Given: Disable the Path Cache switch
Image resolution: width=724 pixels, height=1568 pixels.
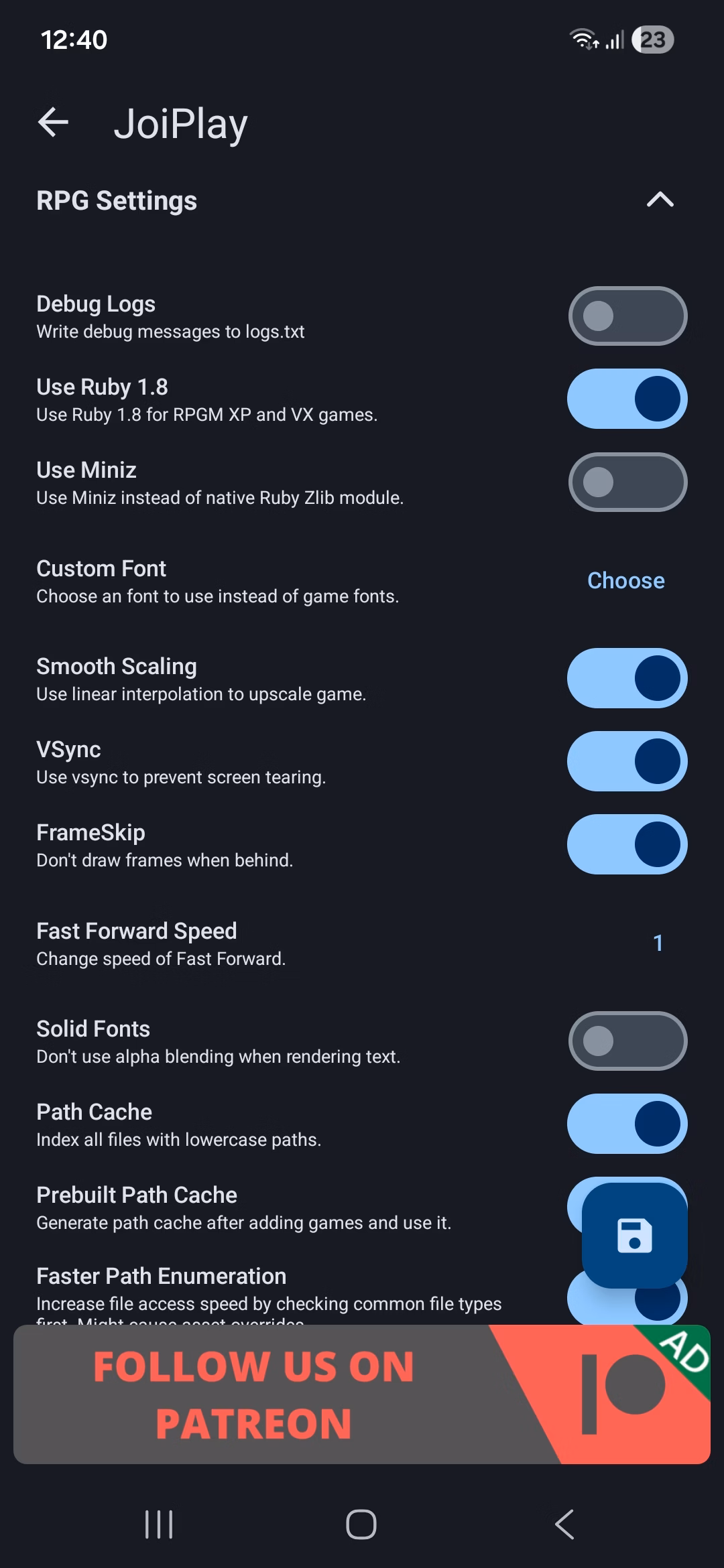Looking at the screenshot, I should point(627,1124).
